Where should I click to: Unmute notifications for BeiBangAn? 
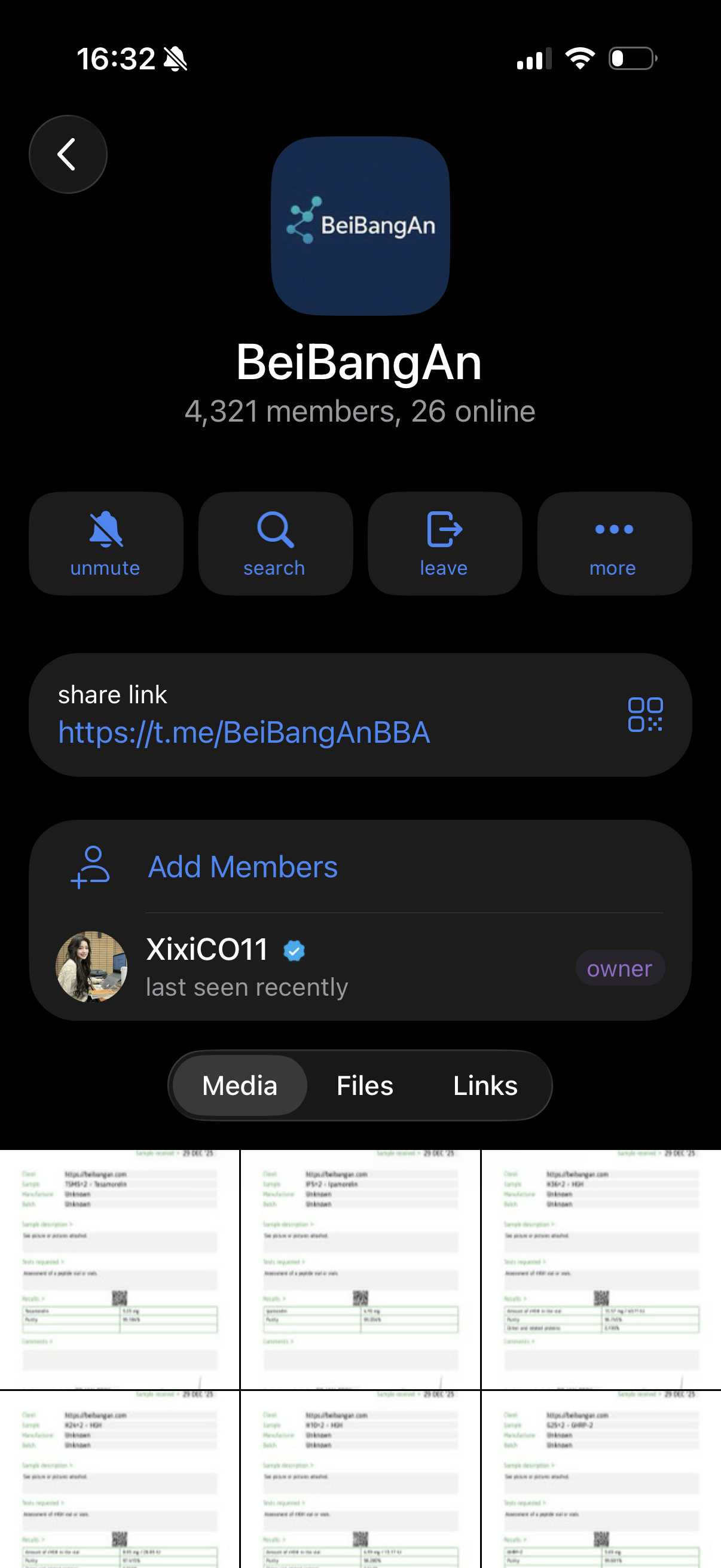pos(106,543)
